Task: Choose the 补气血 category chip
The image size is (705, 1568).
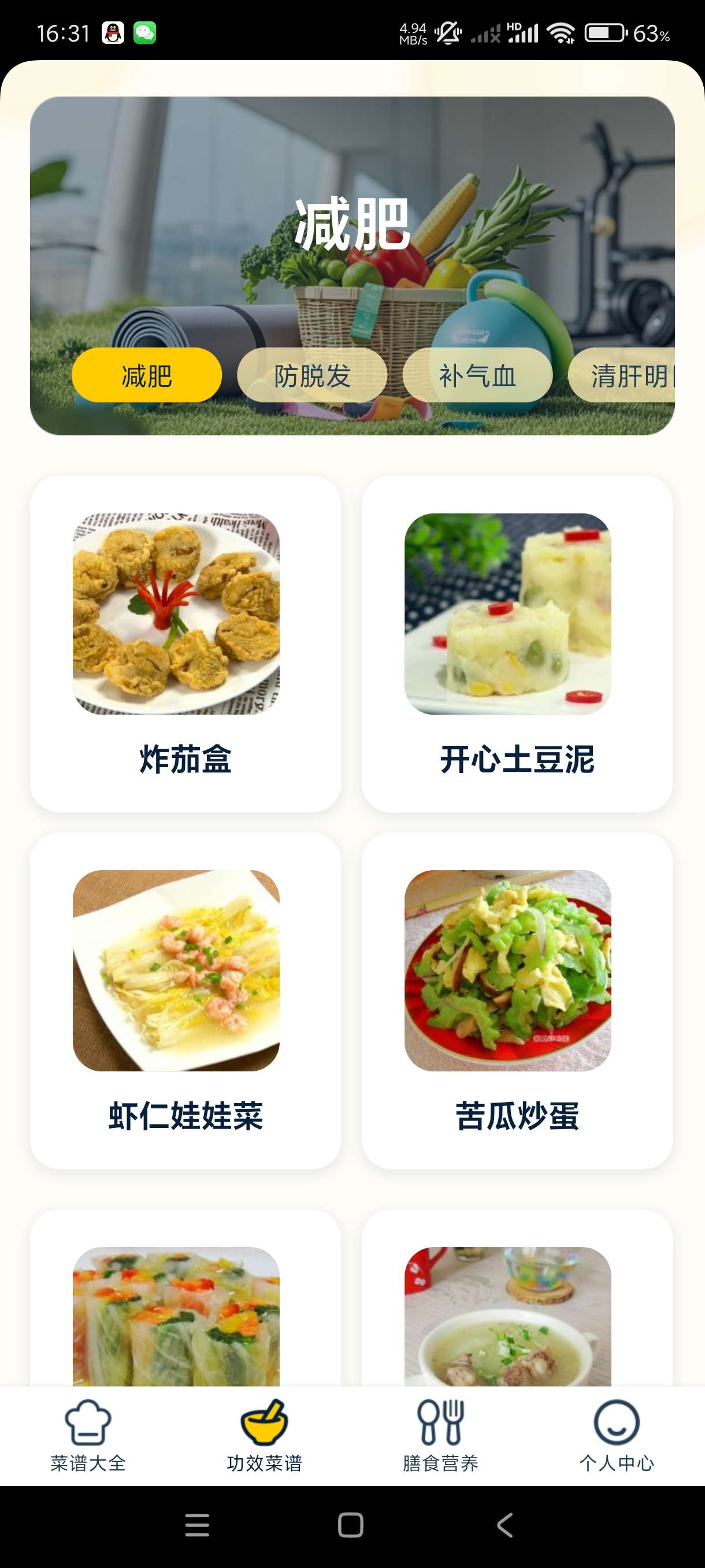Action: pos(477,375)
